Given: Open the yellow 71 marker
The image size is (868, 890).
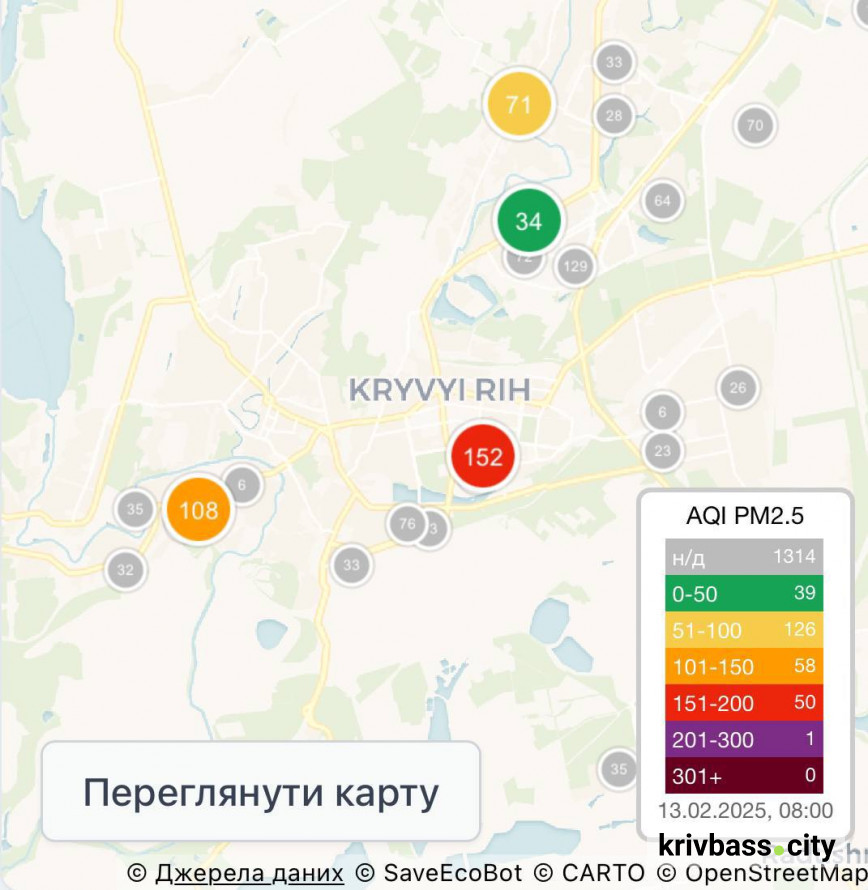Looking at the screenshot, I should (517, 104).
